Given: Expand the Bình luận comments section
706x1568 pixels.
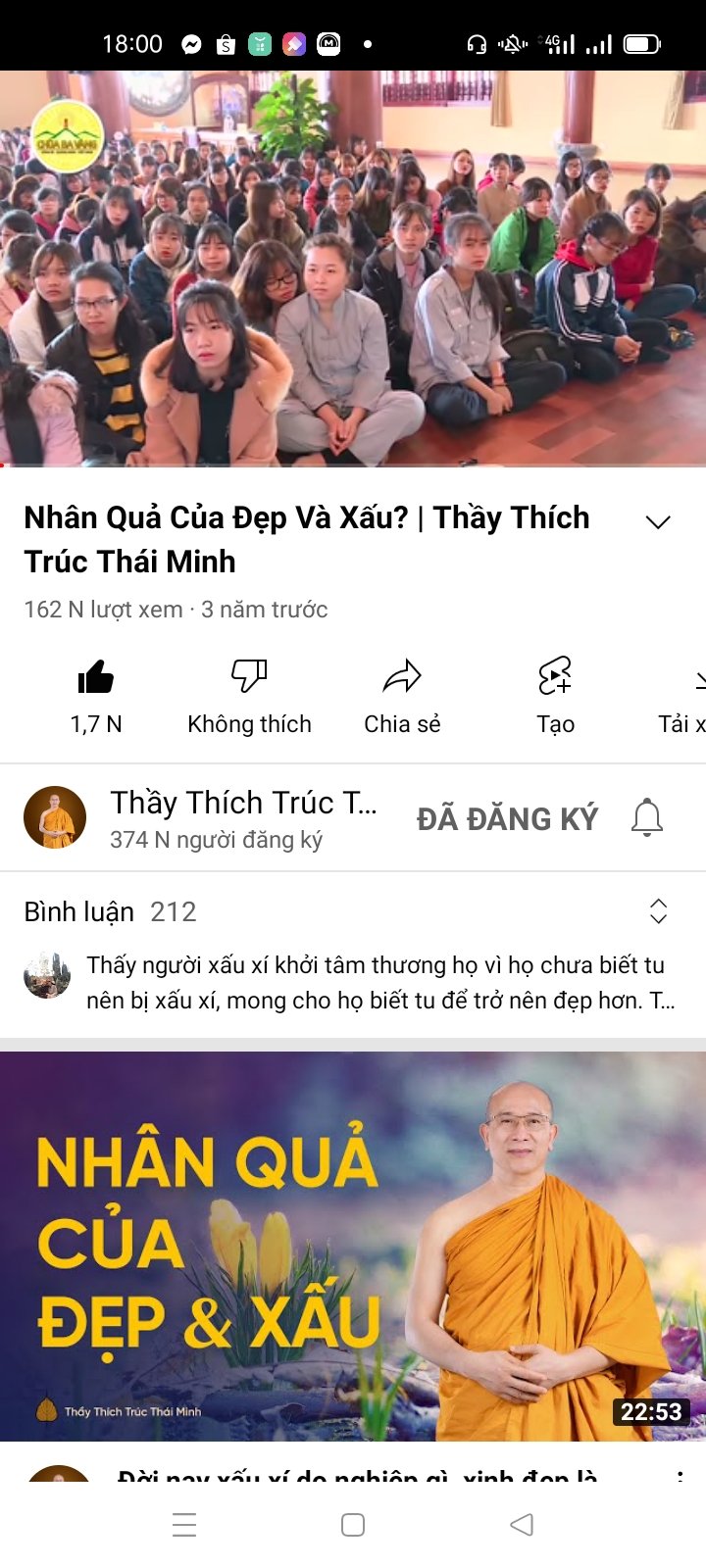Looking at the screenshot, I should pos(658,911).
